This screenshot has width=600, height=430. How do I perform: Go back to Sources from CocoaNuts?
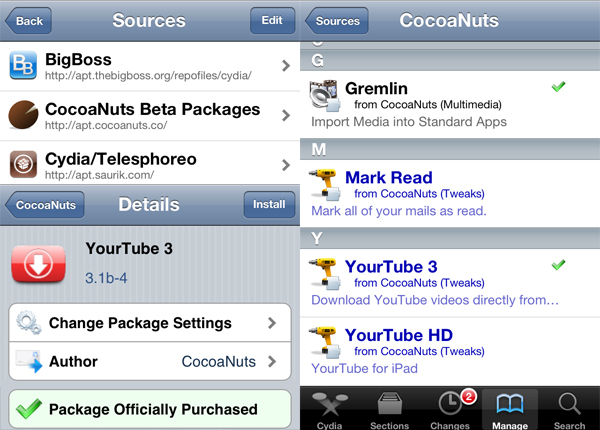pos(337,20)
